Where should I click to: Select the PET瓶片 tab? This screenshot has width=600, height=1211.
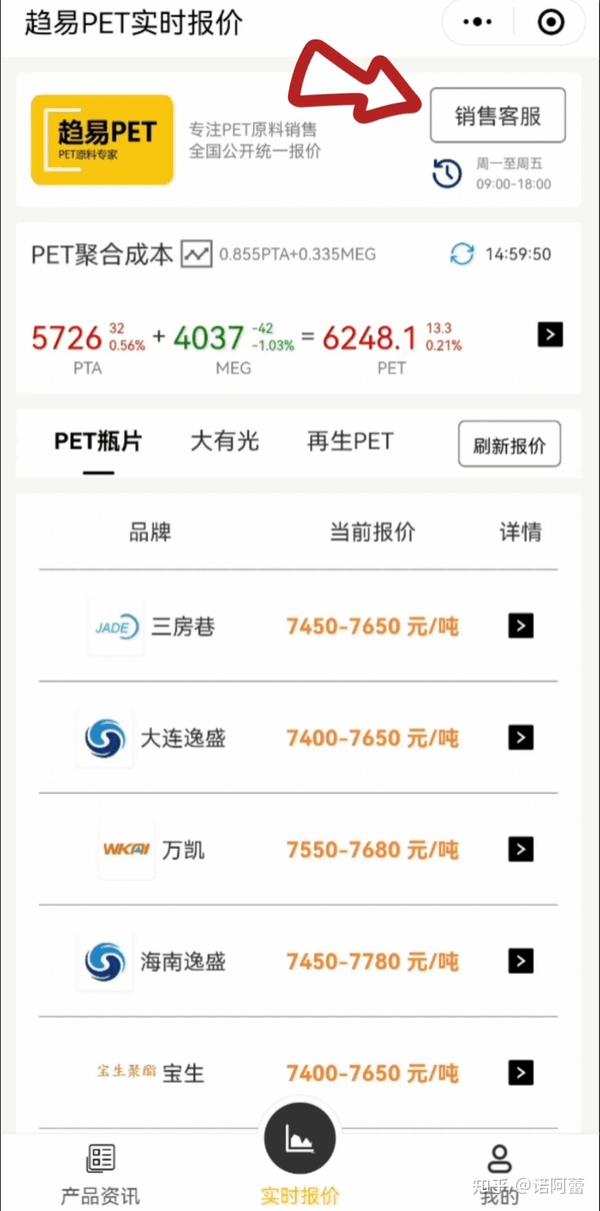[98, 441]
